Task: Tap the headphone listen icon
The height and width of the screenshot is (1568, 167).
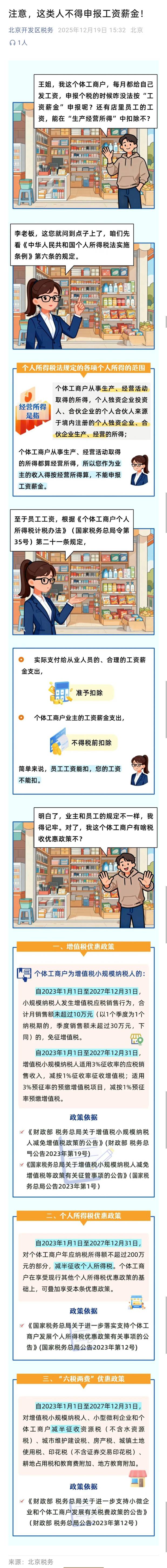Action: coord(12,43)
